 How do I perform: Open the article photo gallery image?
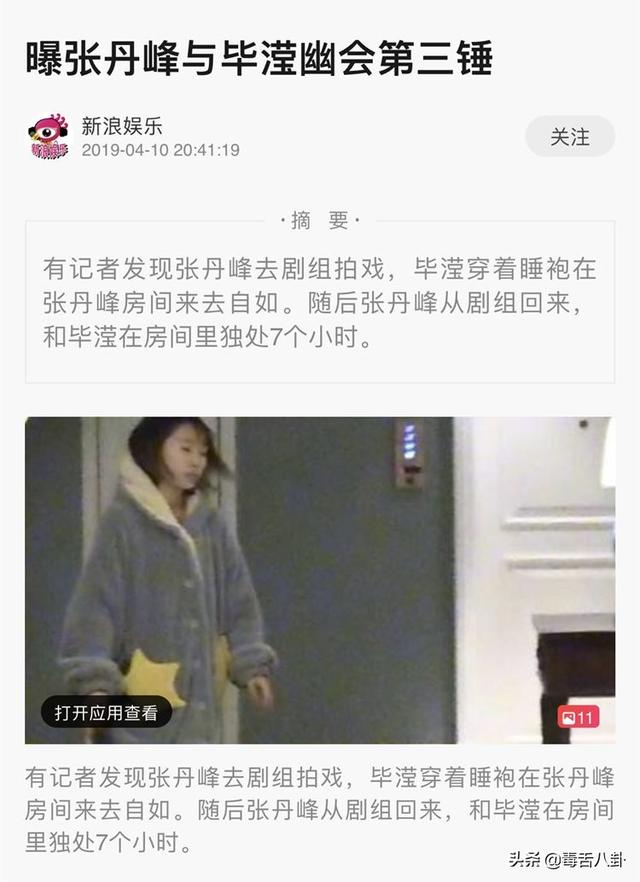pos(320,560)
